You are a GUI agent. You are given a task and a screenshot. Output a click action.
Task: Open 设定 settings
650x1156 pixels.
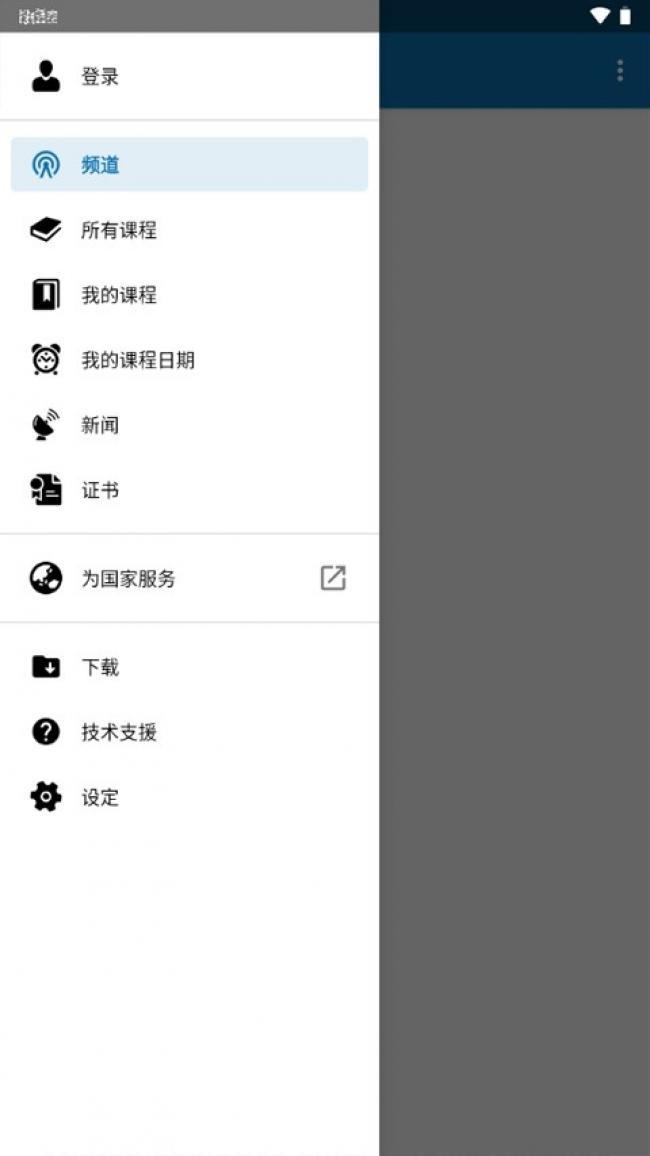(x=189, y=797)
